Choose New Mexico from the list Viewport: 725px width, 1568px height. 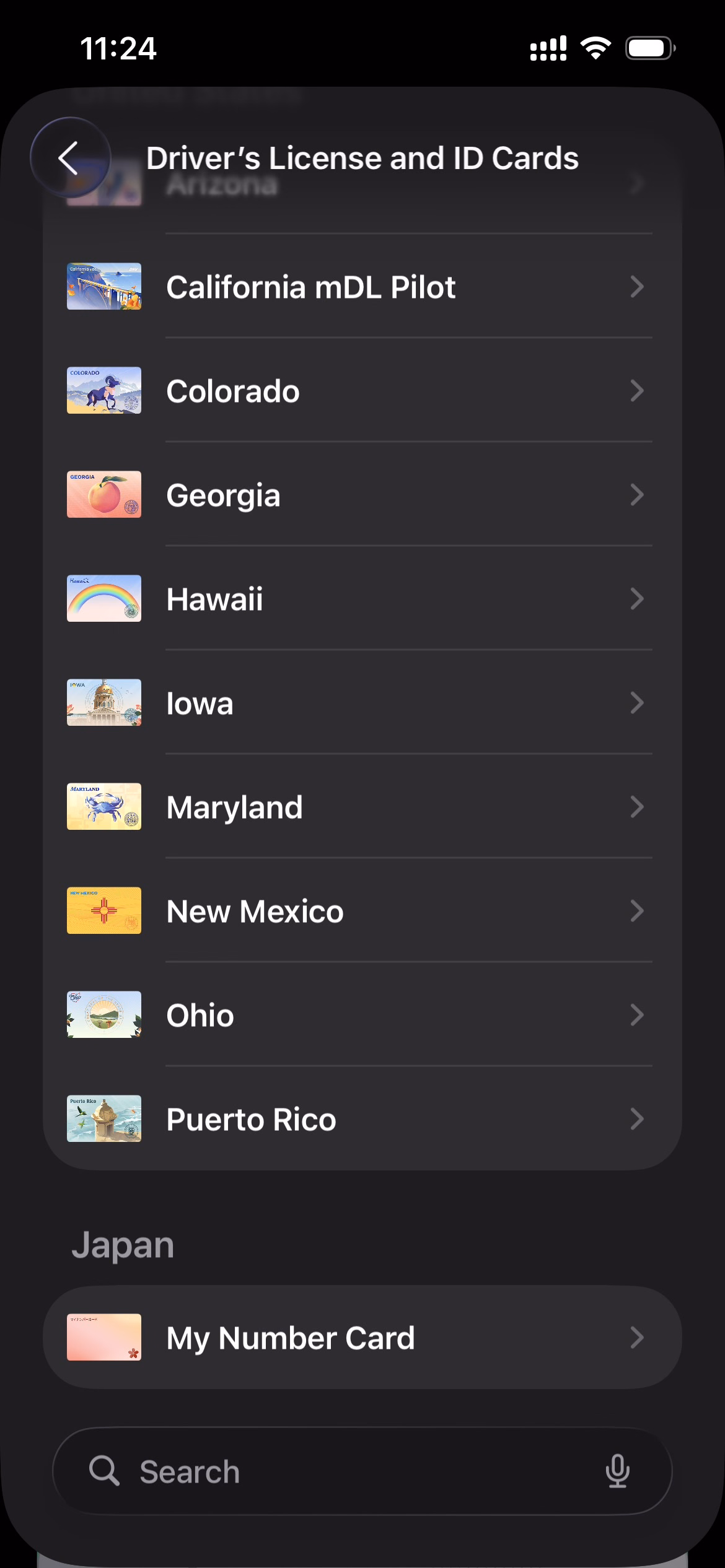[x=362, y=911]
